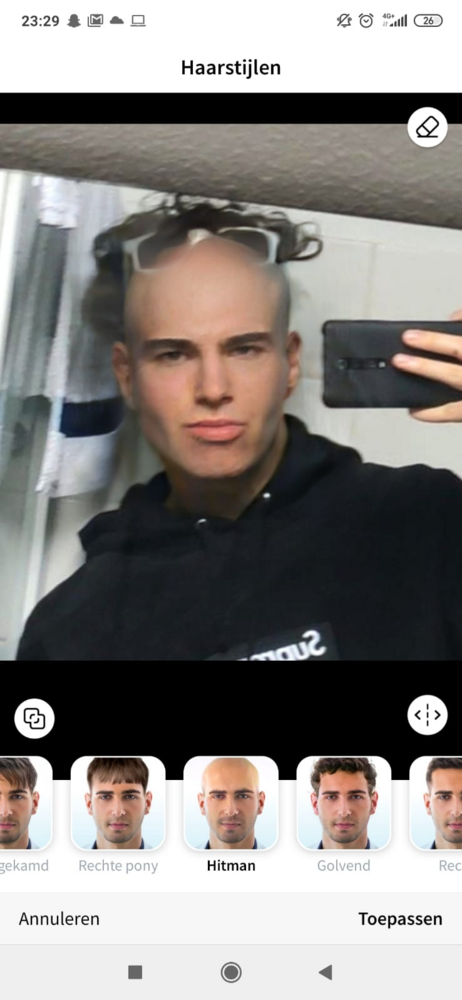
Task: Apply the hairstyle with Toepassen
Action: click(x=400, y=918)
